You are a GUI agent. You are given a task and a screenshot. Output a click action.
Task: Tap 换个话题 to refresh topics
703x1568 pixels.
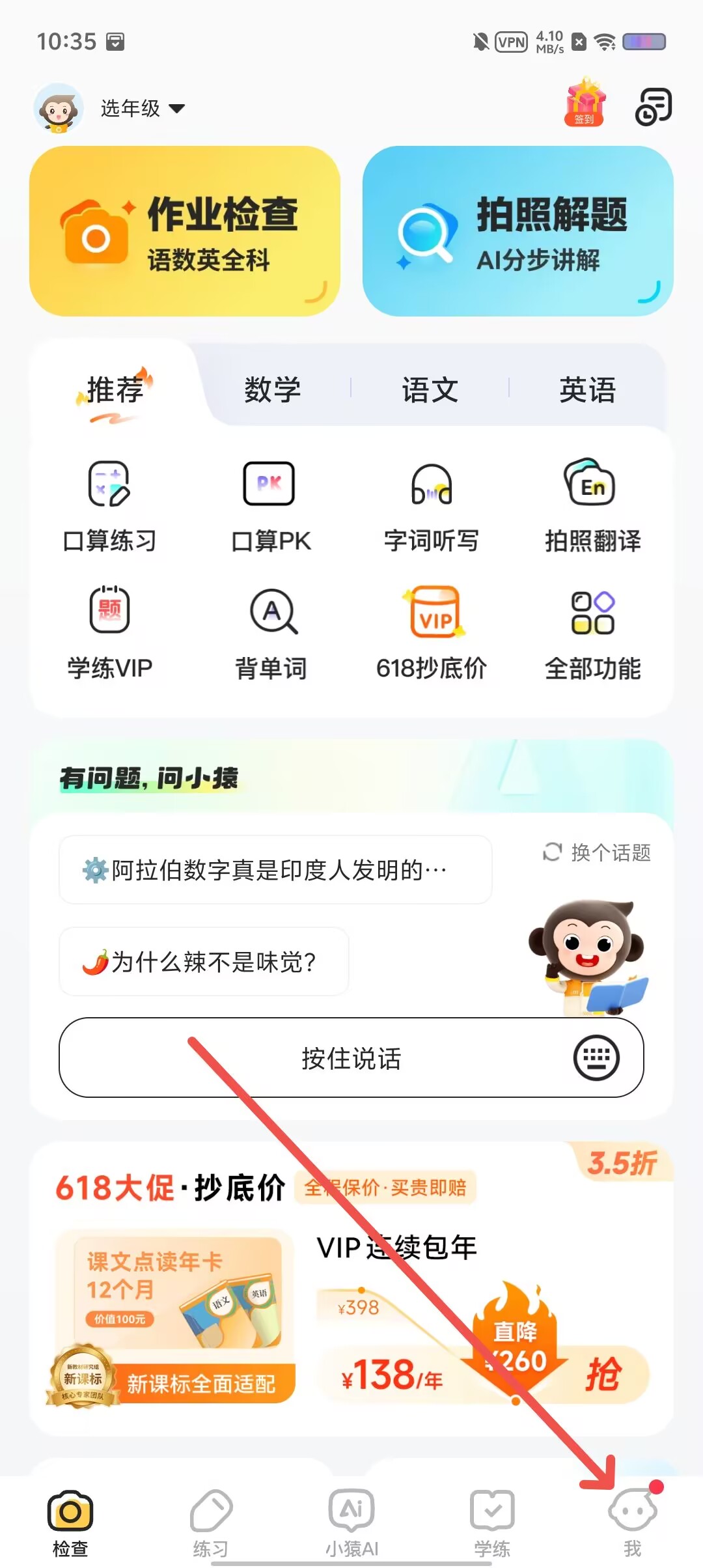point(597,852)
